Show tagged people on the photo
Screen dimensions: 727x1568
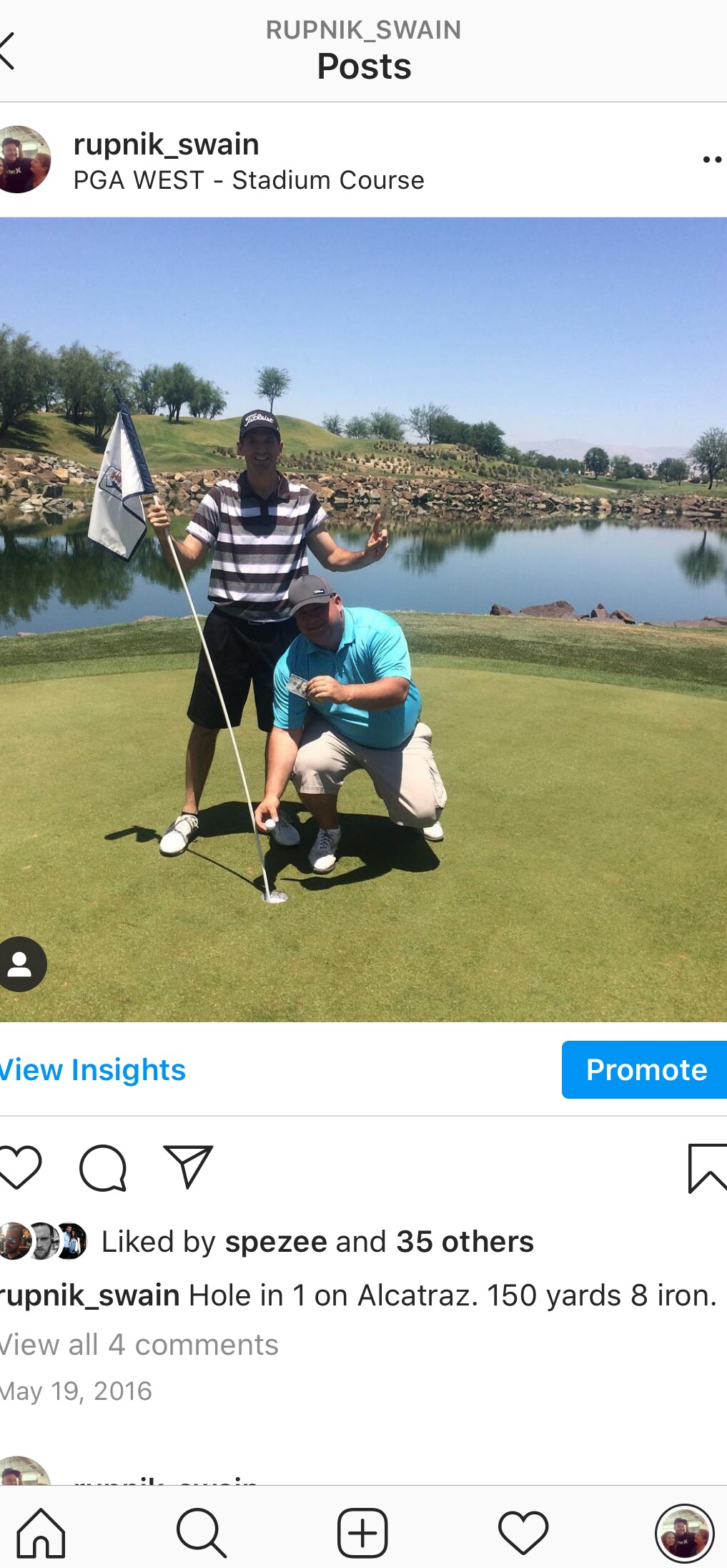point(21,964)
